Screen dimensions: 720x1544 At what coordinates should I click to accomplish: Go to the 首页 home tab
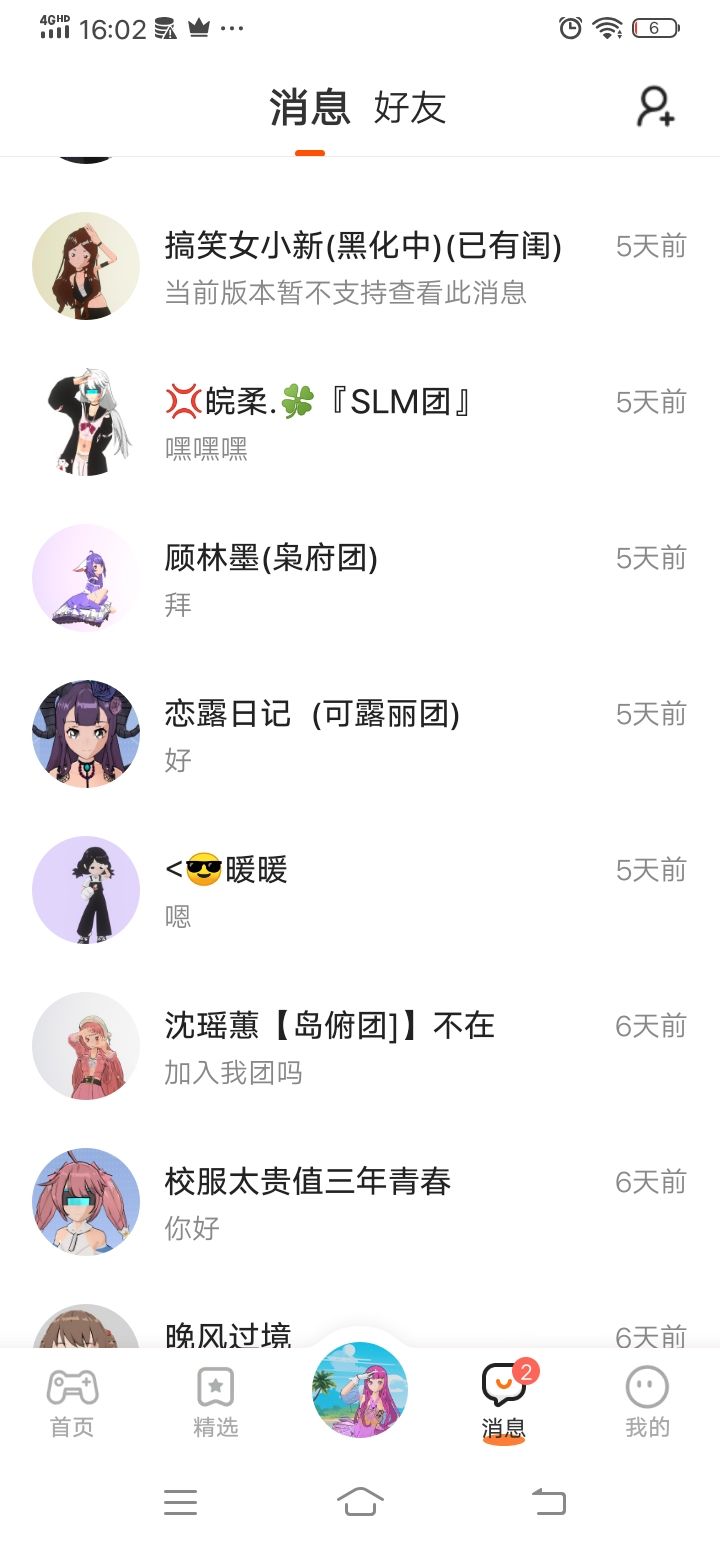pyautogui.click(x=72, y=1402)
